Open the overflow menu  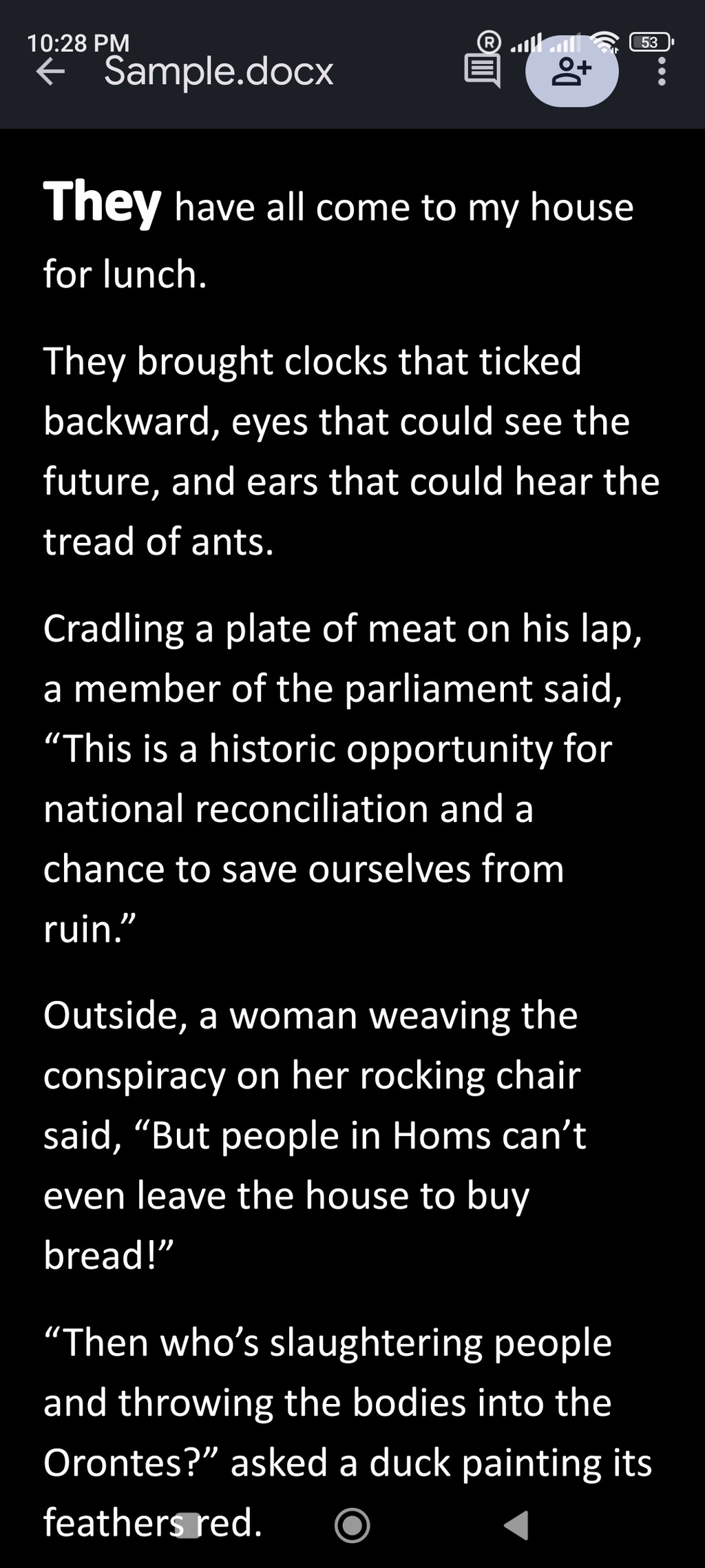tap(661, 71)
